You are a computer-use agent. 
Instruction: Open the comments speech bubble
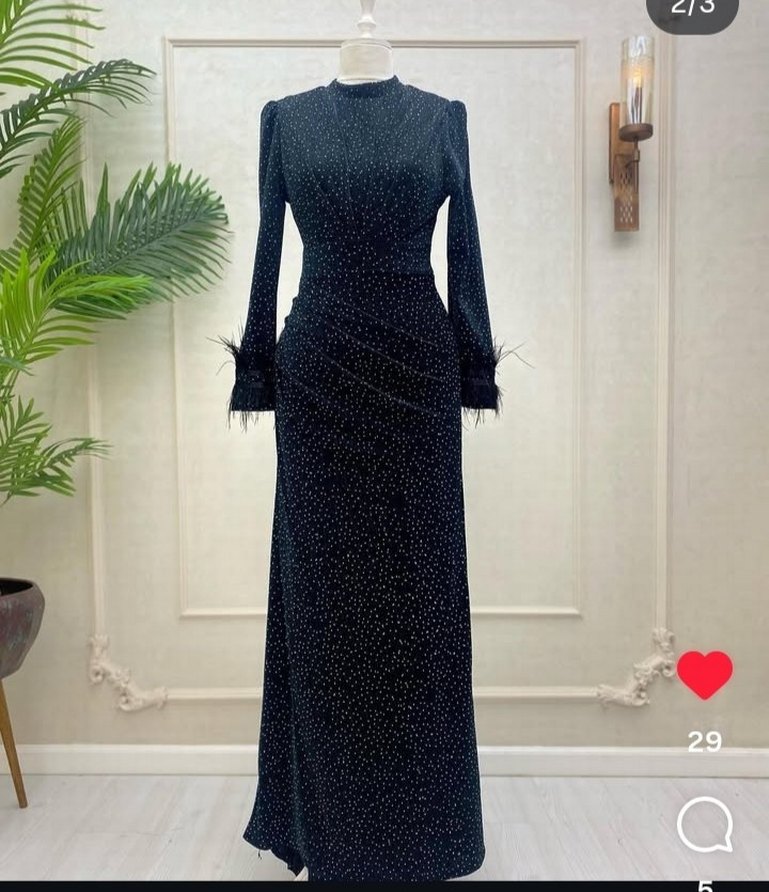[x=704, y=825]
